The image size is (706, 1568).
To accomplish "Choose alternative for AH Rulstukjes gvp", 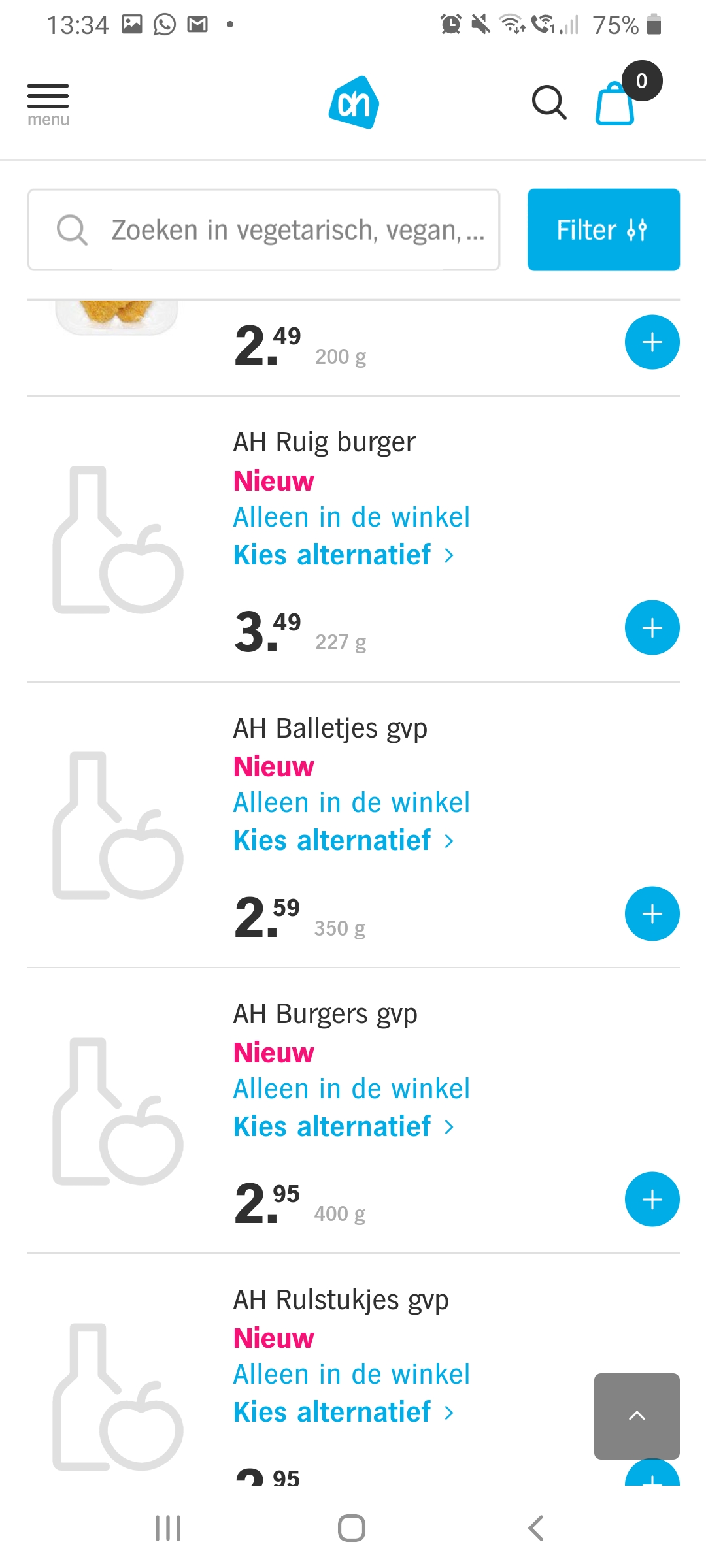I will click(344, 1413).
